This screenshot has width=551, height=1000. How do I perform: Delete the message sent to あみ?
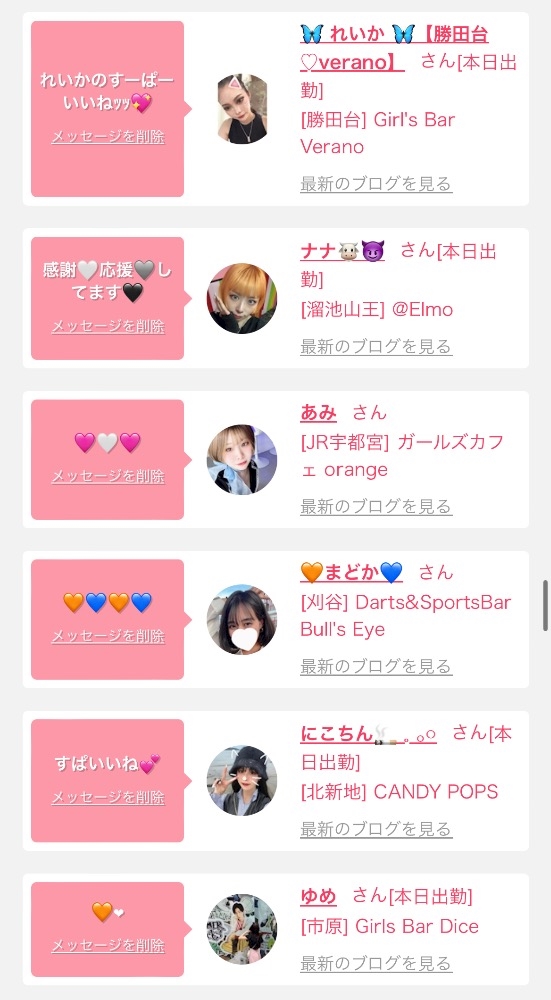pyautogui.click(x=108, y=476)
